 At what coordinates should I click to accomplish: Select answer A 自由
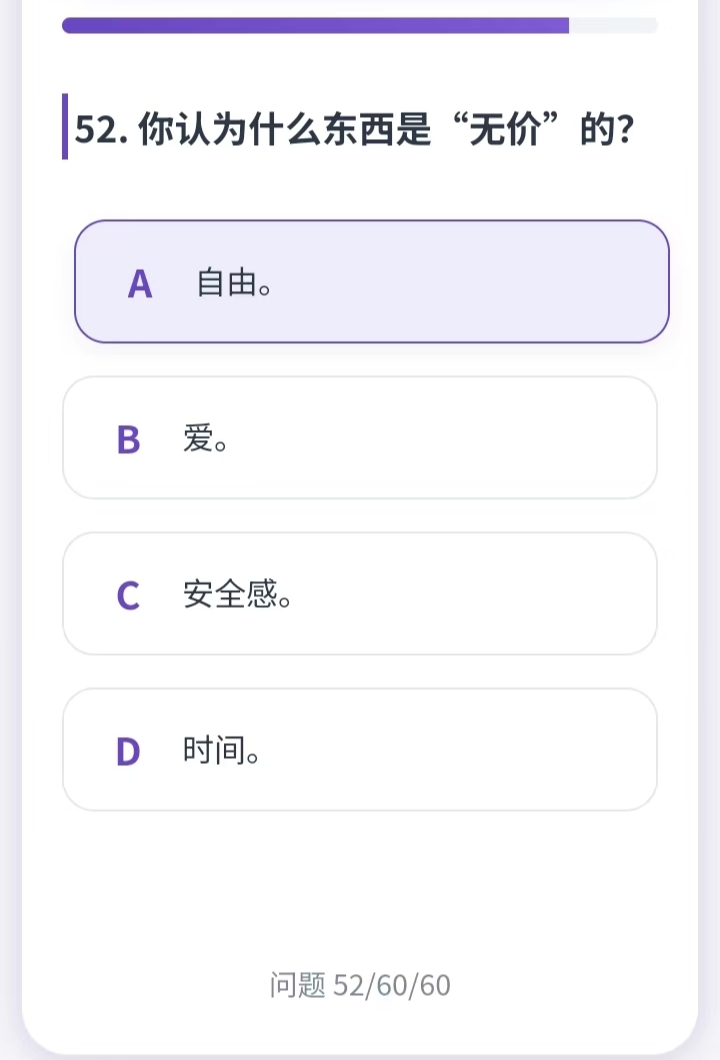[371, 282]
